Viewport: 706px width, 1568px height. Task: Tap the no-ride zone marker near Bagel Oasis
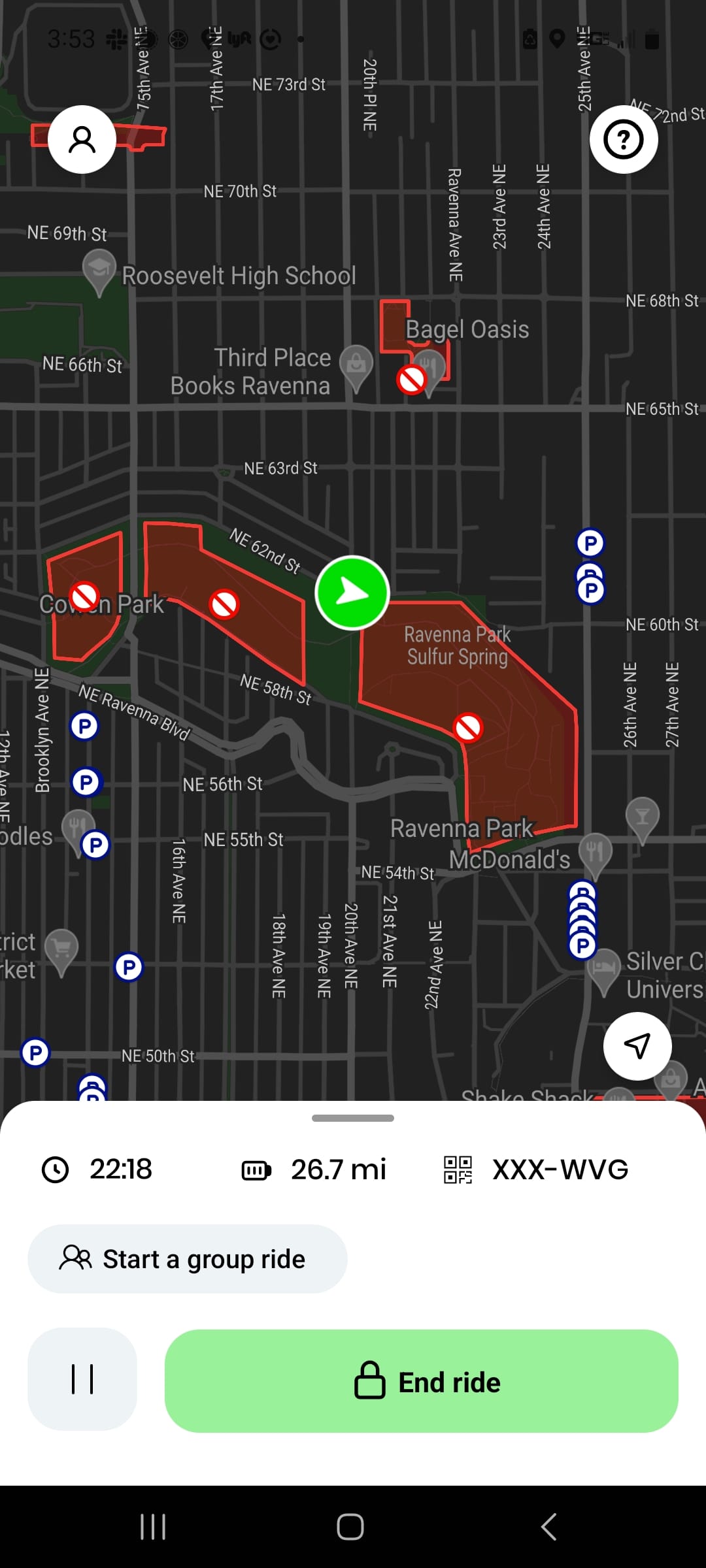(x=412, y=379)
